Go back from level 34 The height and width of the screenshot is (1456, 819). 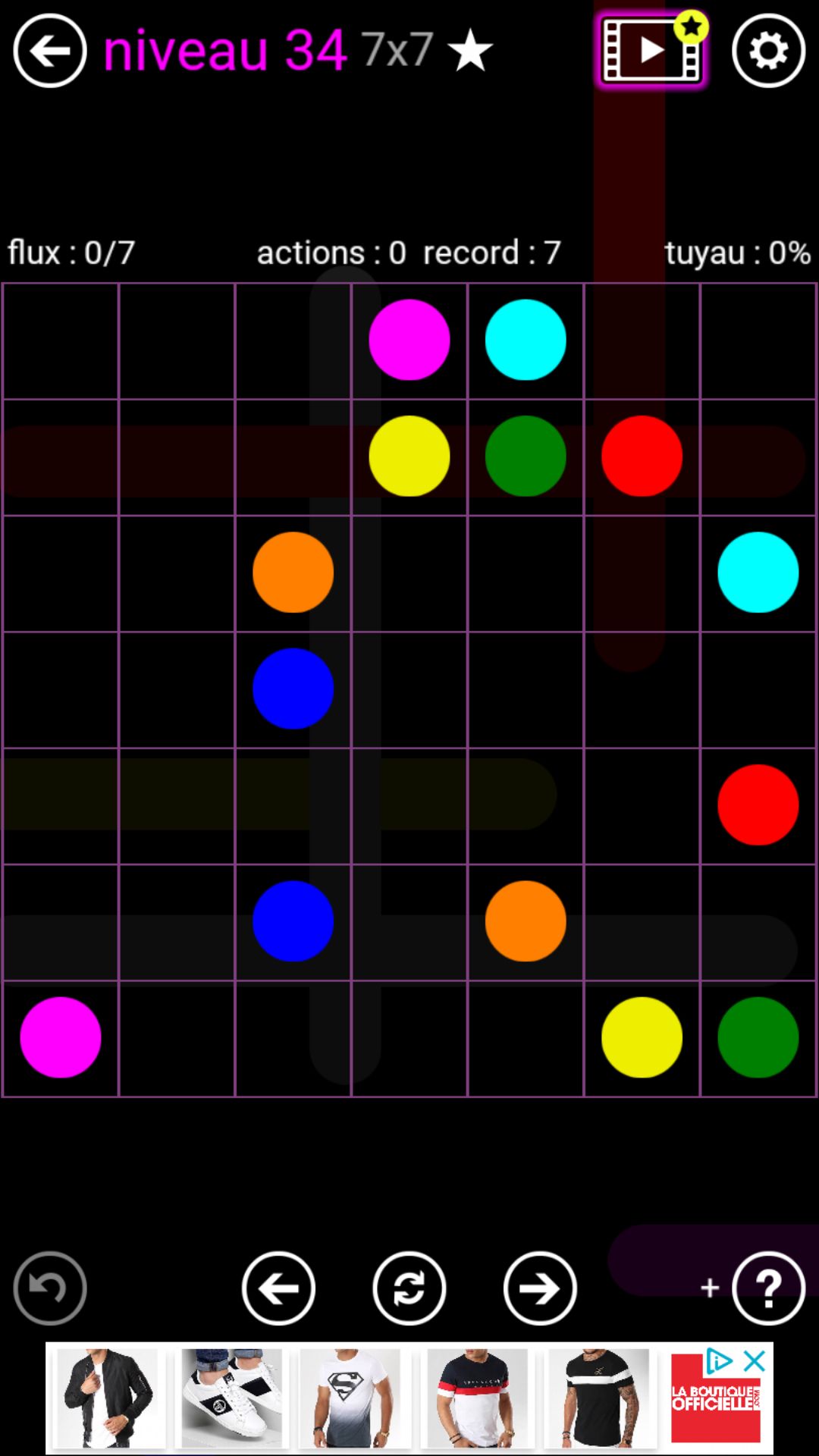(x=50, y=51)
